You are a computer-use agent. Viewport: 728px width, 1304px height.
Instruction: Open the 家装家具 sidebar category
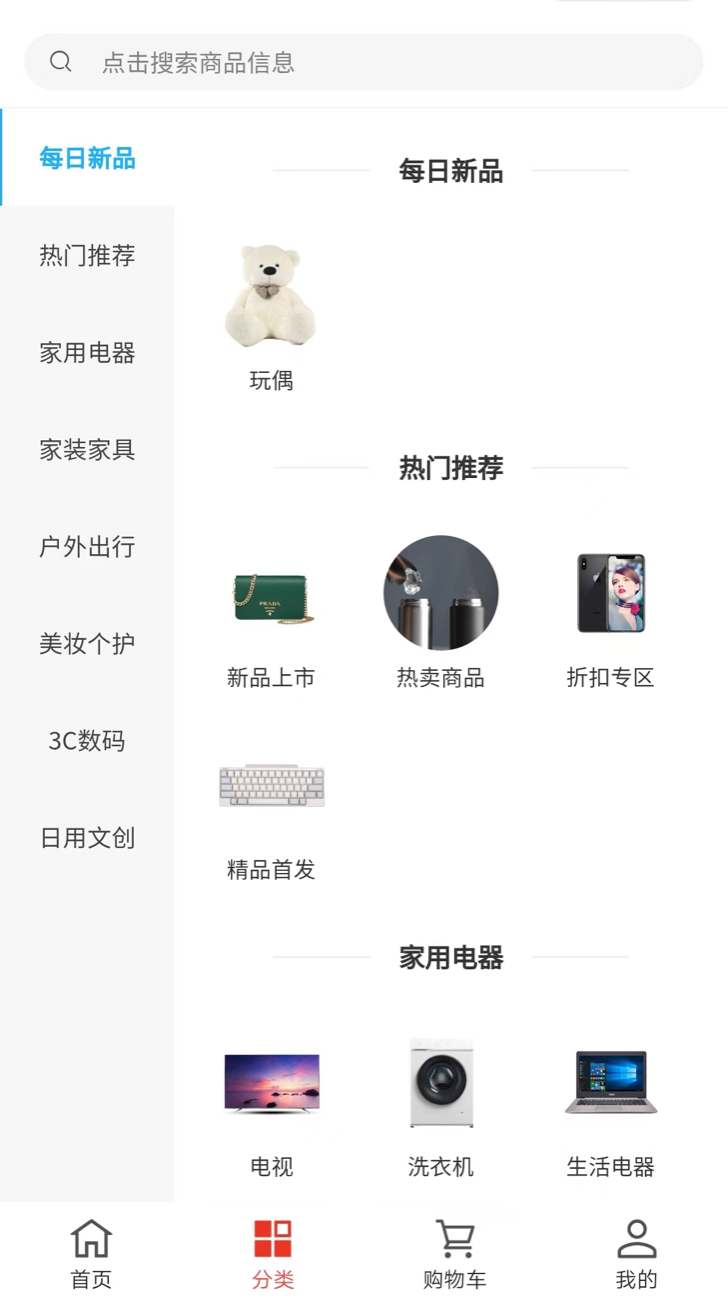pos(87,449)
